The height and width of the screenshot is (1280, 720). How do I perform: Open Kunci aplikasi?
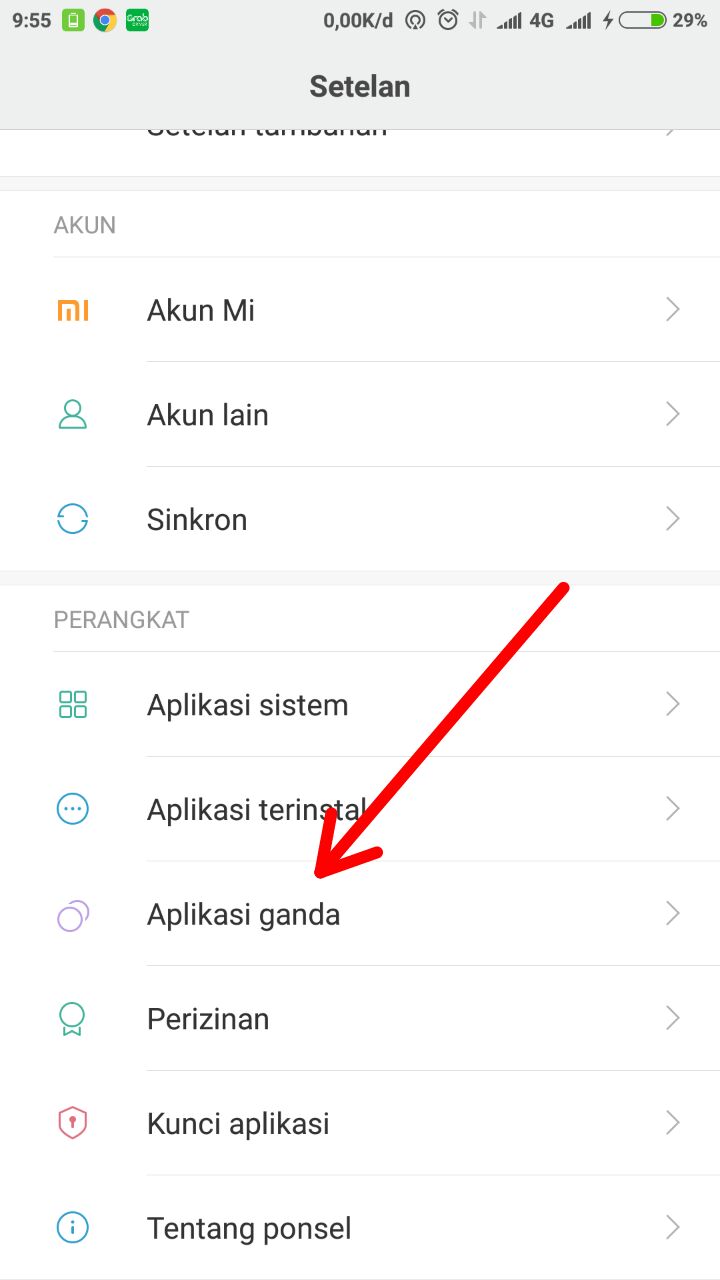[360, 1124]
